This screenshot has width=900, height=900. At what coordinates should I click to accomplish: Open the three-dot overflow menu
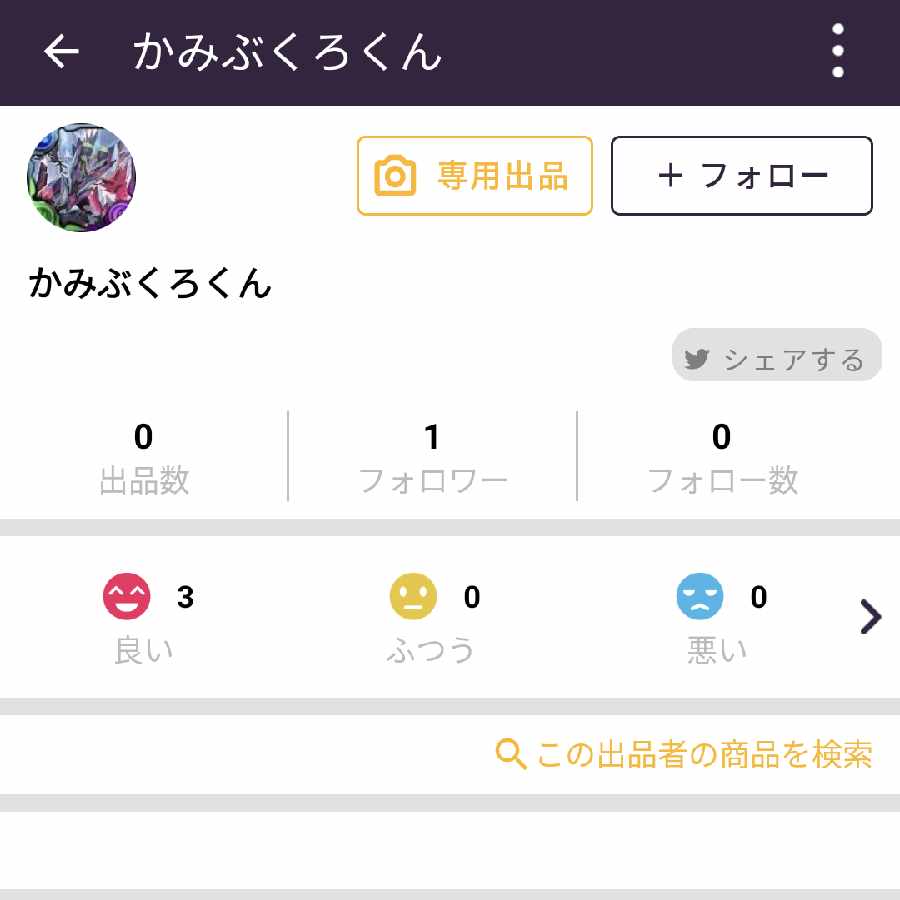click(x=837, y=51)
